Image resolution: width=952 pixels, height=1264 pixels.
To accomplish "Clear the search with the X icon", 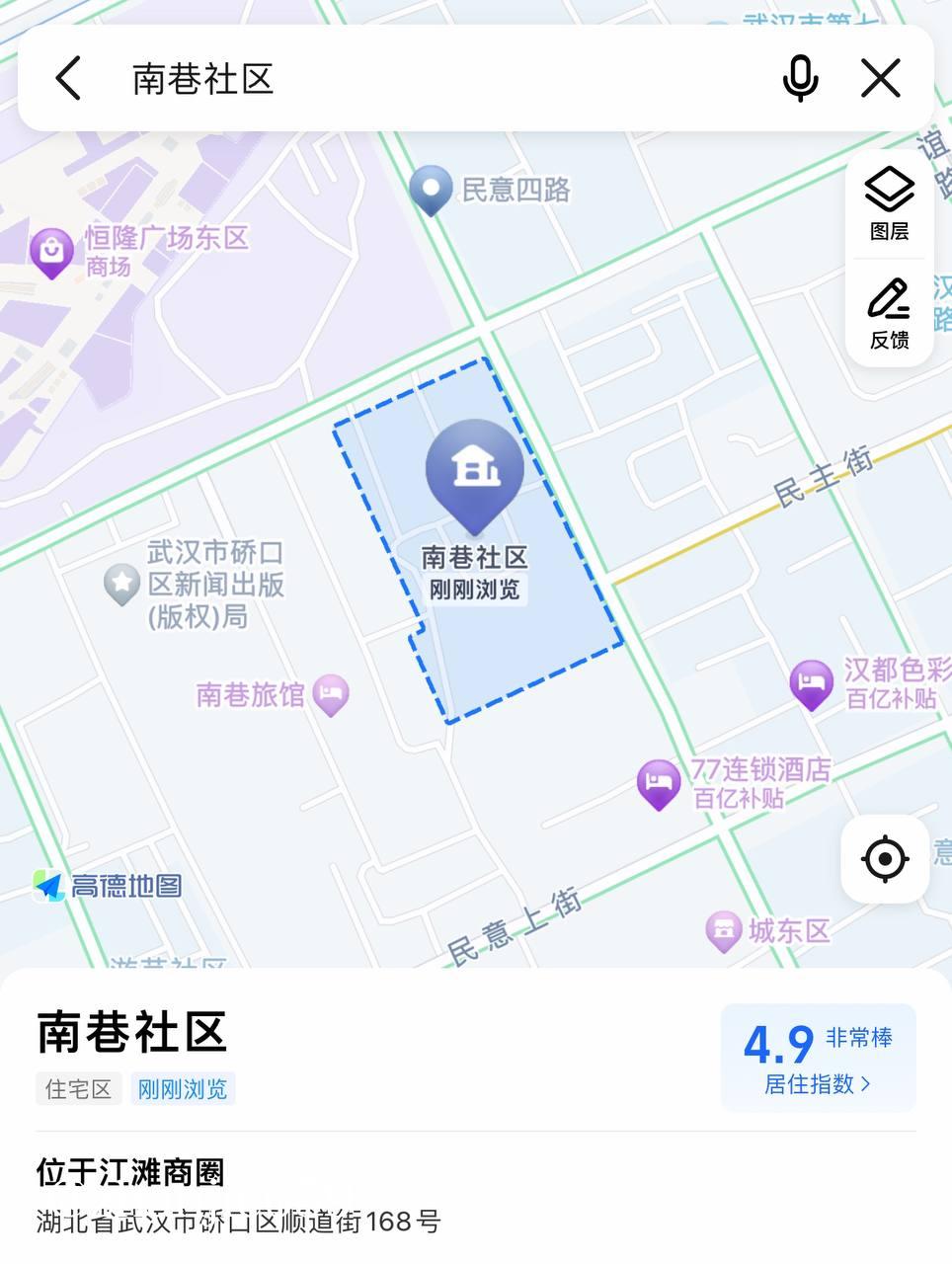I will (x=880, y=78).
